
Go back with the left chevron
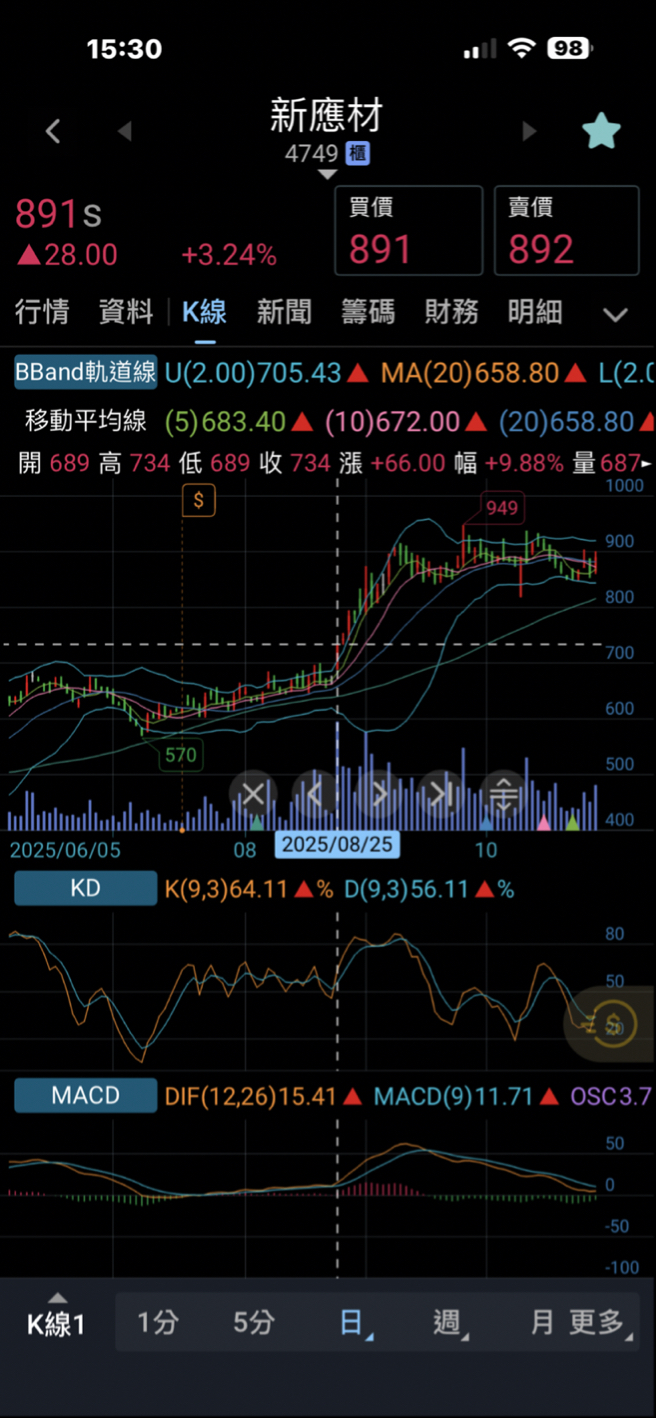(x=54, y=131)
